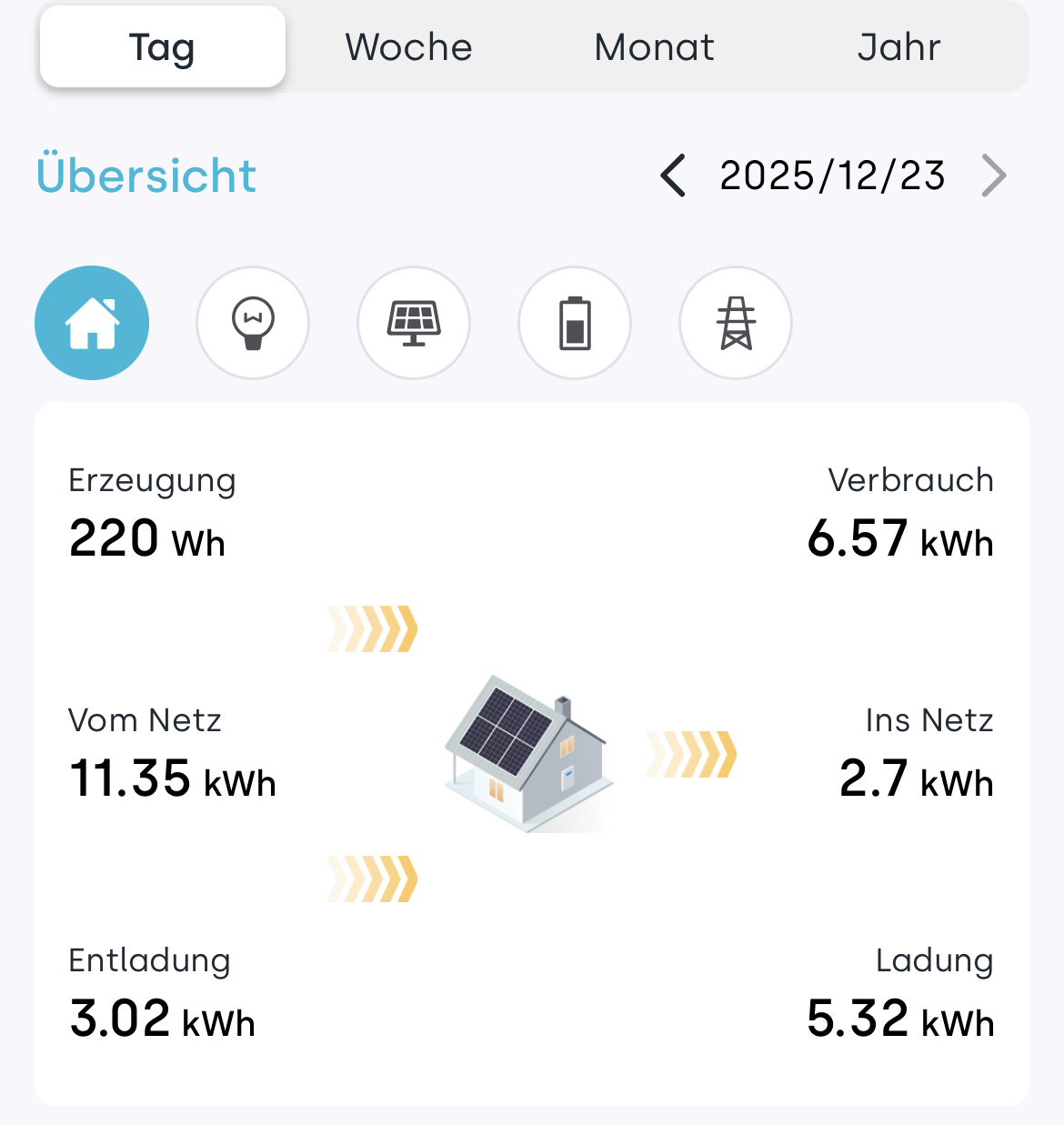Screen dimensions: 1064x1125
Task: Go to the previous day
Action: (673, 176)
